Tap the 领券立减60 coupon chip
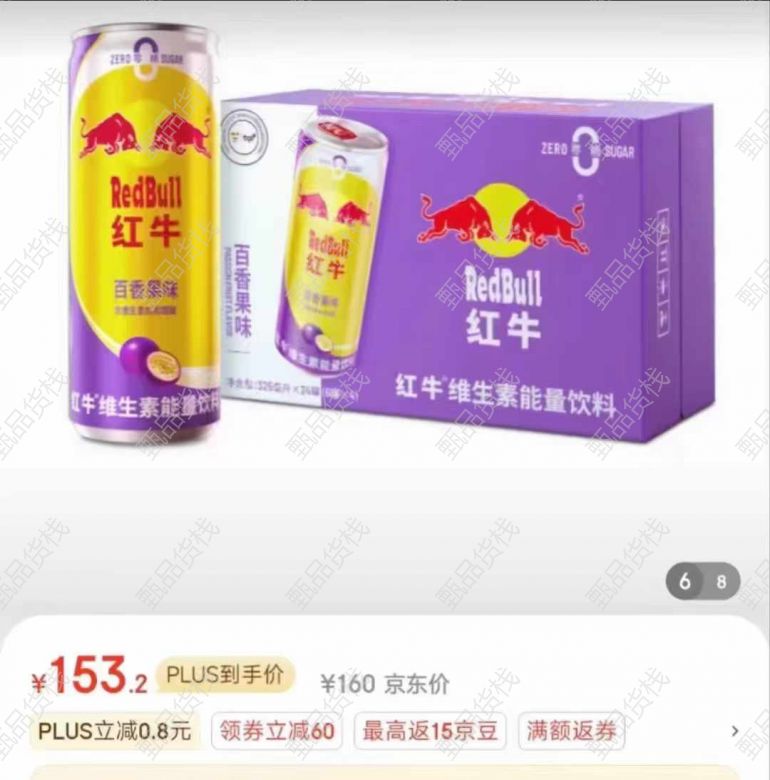The height and width of the screenshot is (780, 770). (276, 731)
